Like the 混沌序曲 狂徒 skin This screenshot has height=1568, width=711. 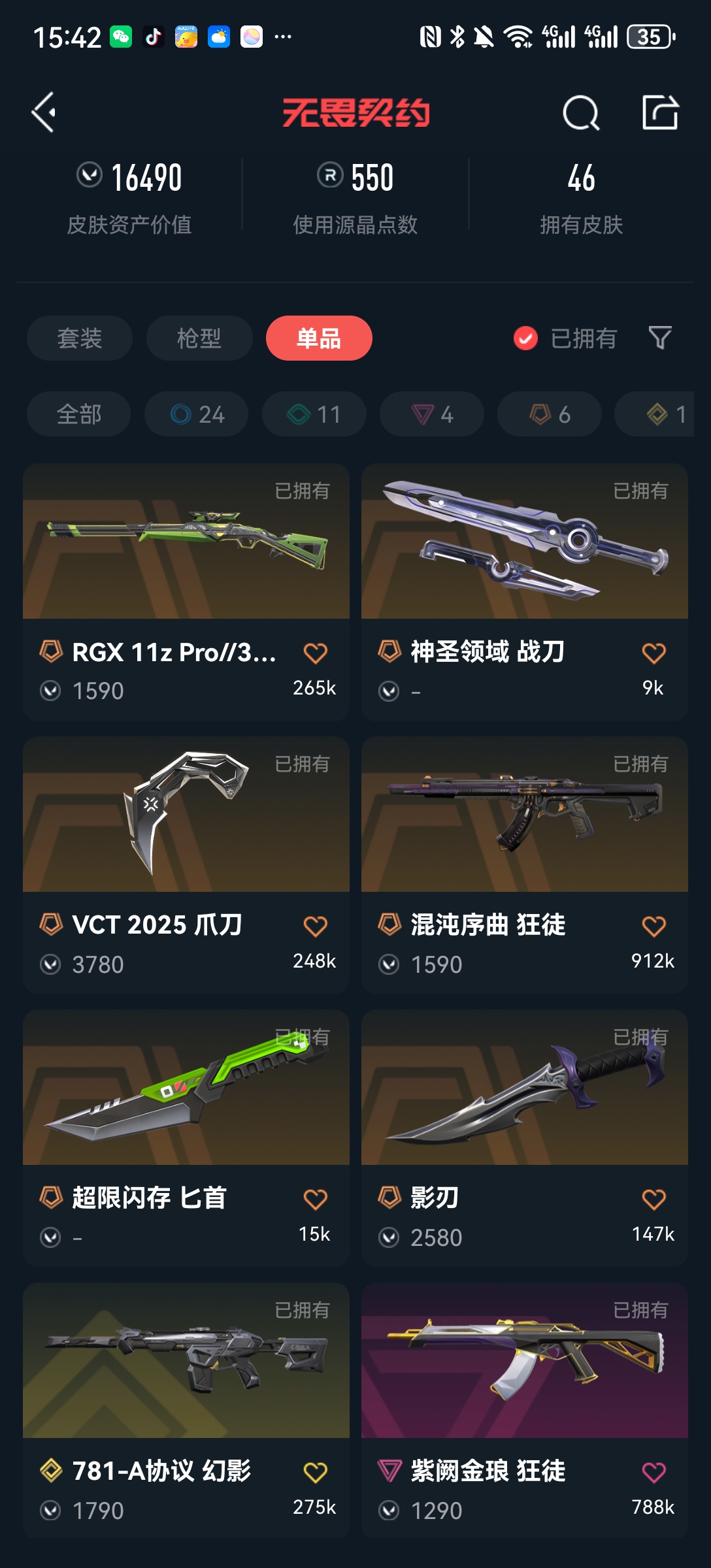(x=653, y=926)
